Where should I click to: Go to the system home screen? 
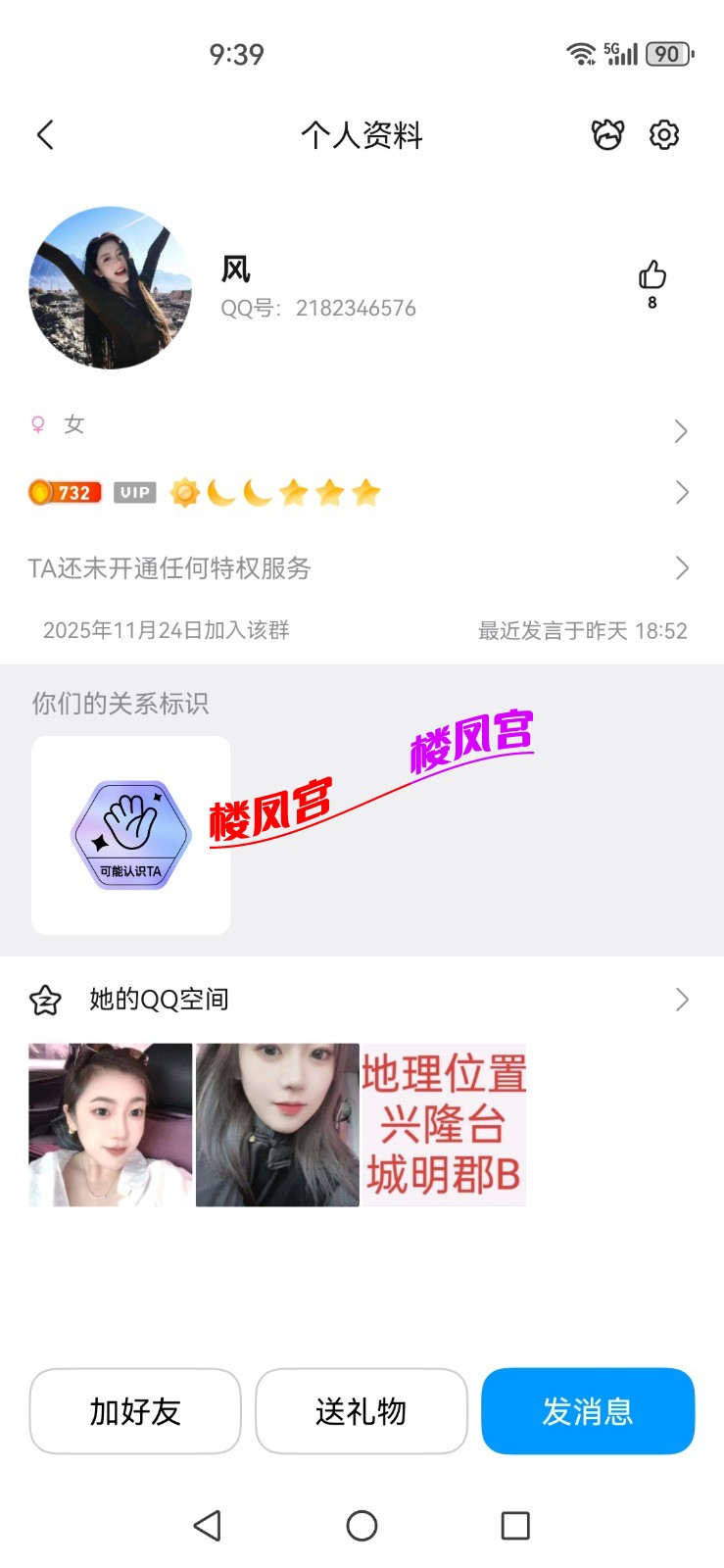pyautogui.click(x=362, y=1525)
